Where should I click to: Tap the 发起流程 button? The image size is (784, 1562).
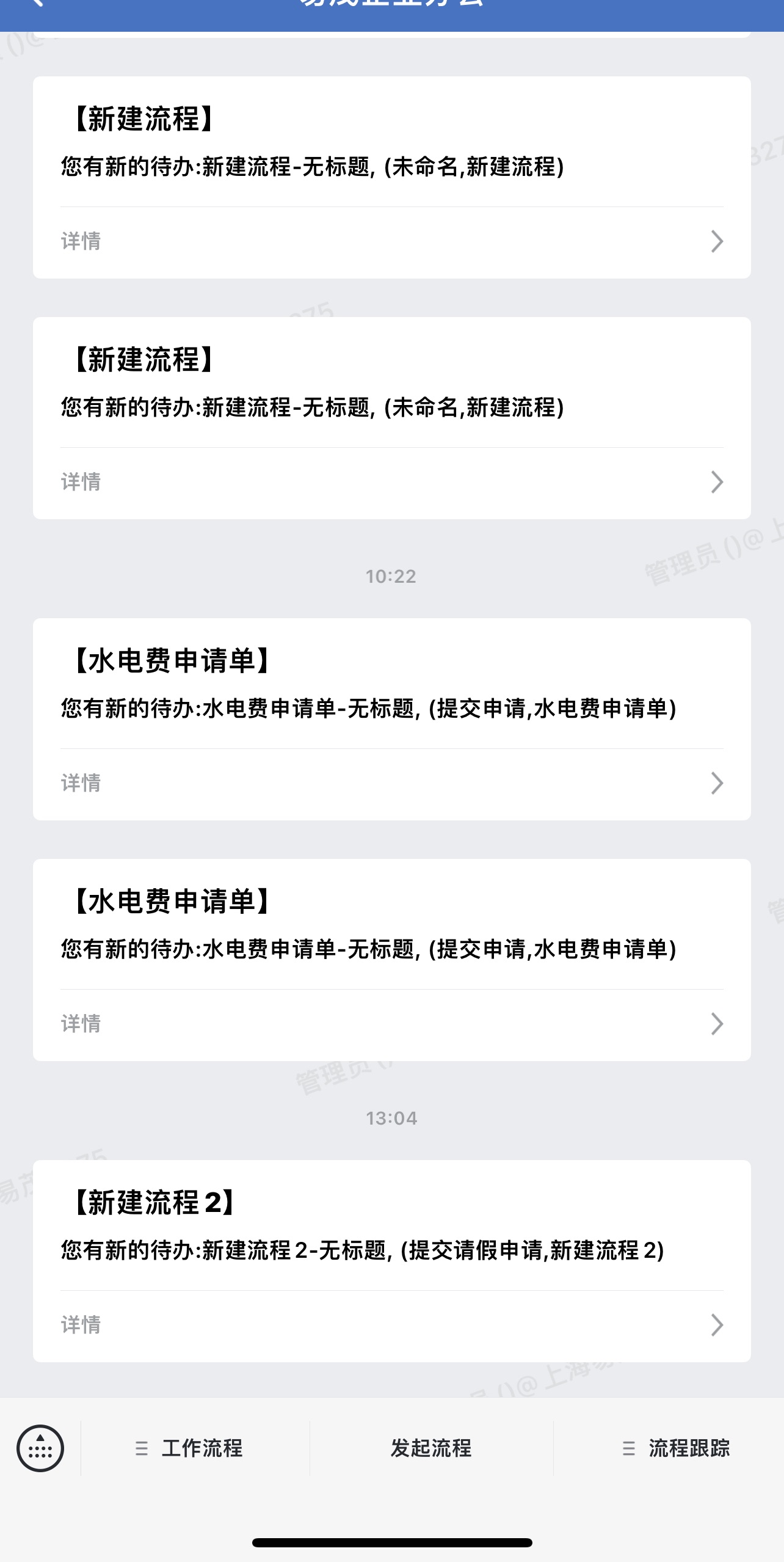431,1448
